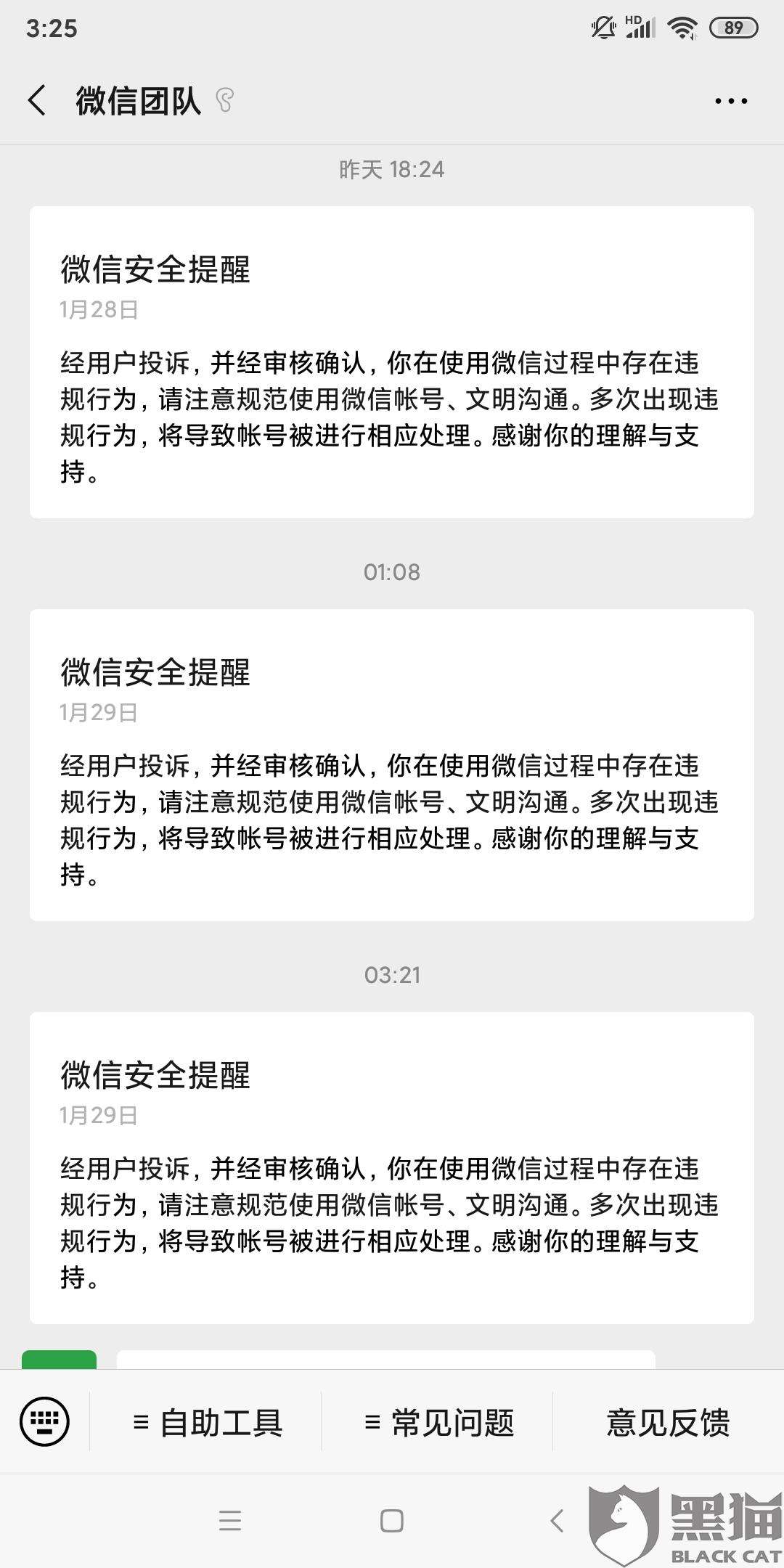784x1568 pixels.
Task: Tap the 昨天 18:24 timestamp in the chat
Action: (392, 170)
